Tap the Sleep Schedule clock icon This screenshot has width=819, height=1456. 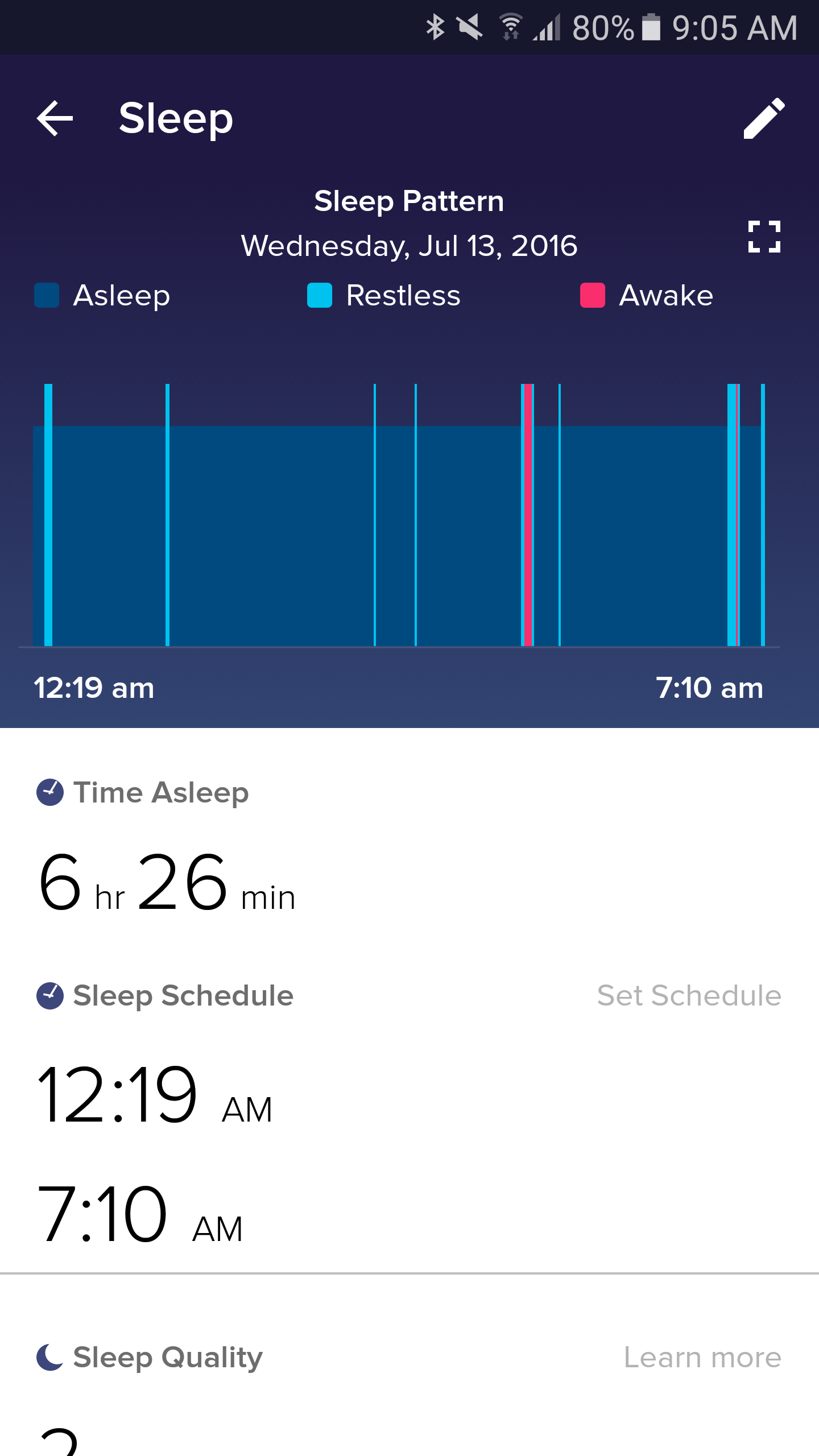coord(49,996)
